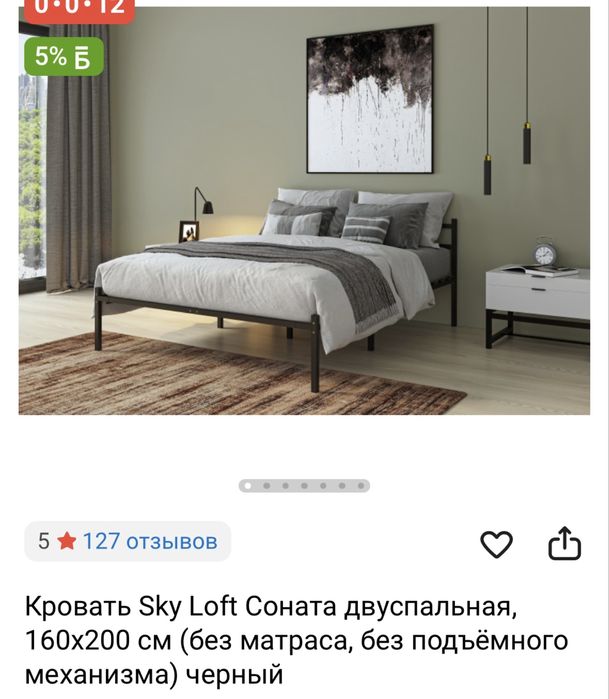Open the 127 отзывов reviews

[149, 542]
